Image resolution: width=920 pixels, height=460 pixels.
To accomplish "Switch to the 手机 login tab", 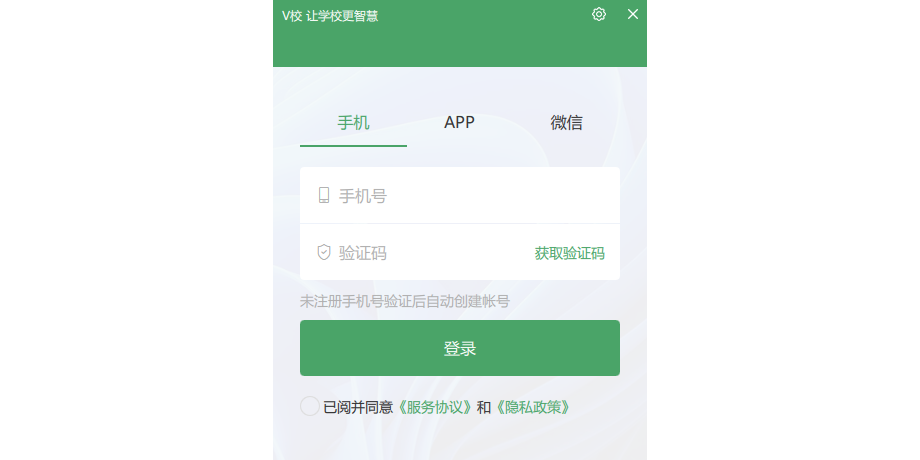I will click(353, 123).
